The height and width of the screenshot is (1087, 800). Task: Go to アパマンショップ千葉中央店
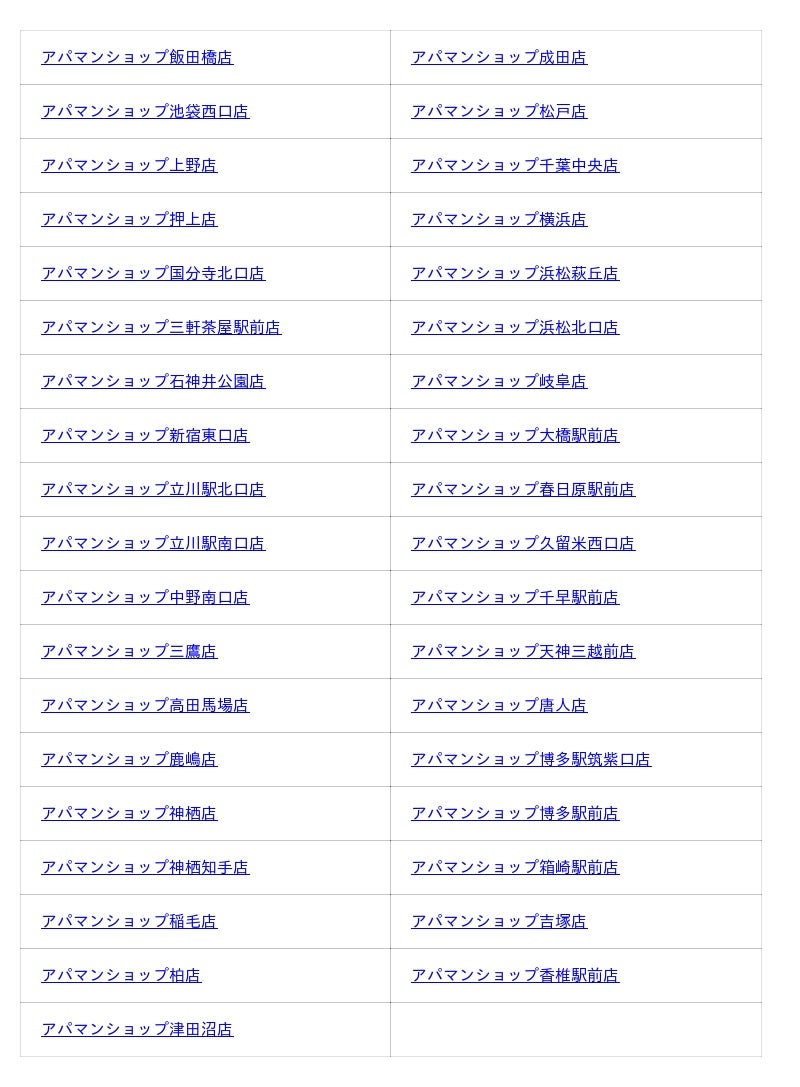[515, 166]
